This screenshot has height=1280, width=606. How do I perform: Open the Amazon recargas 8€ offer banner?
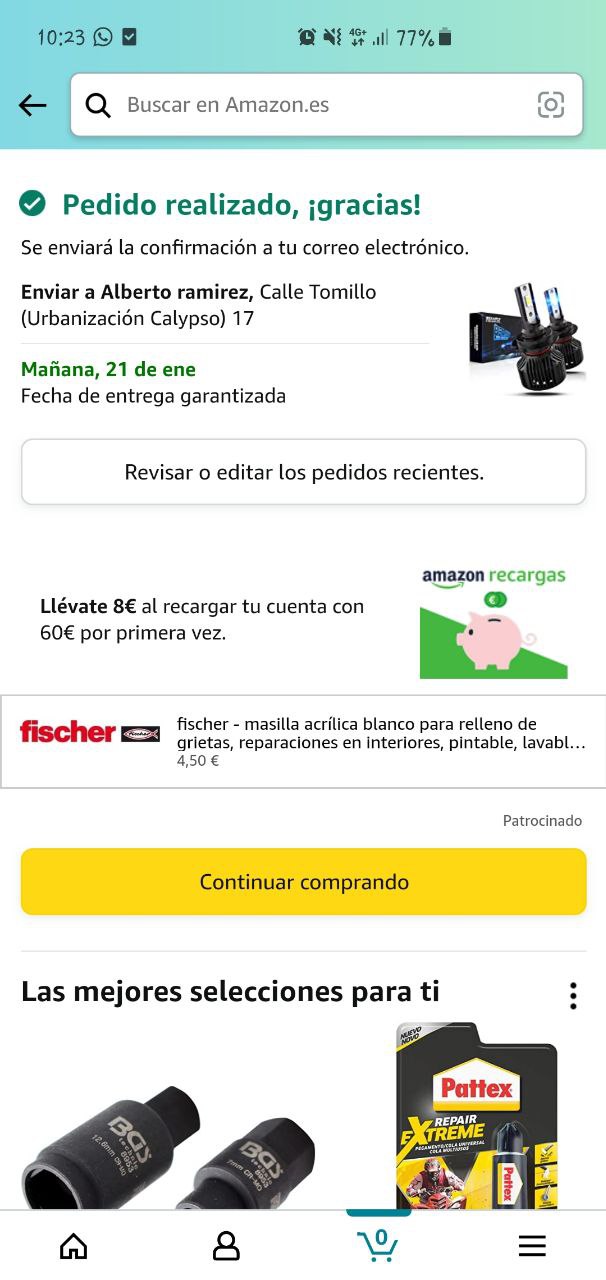(x=303, y=620)
